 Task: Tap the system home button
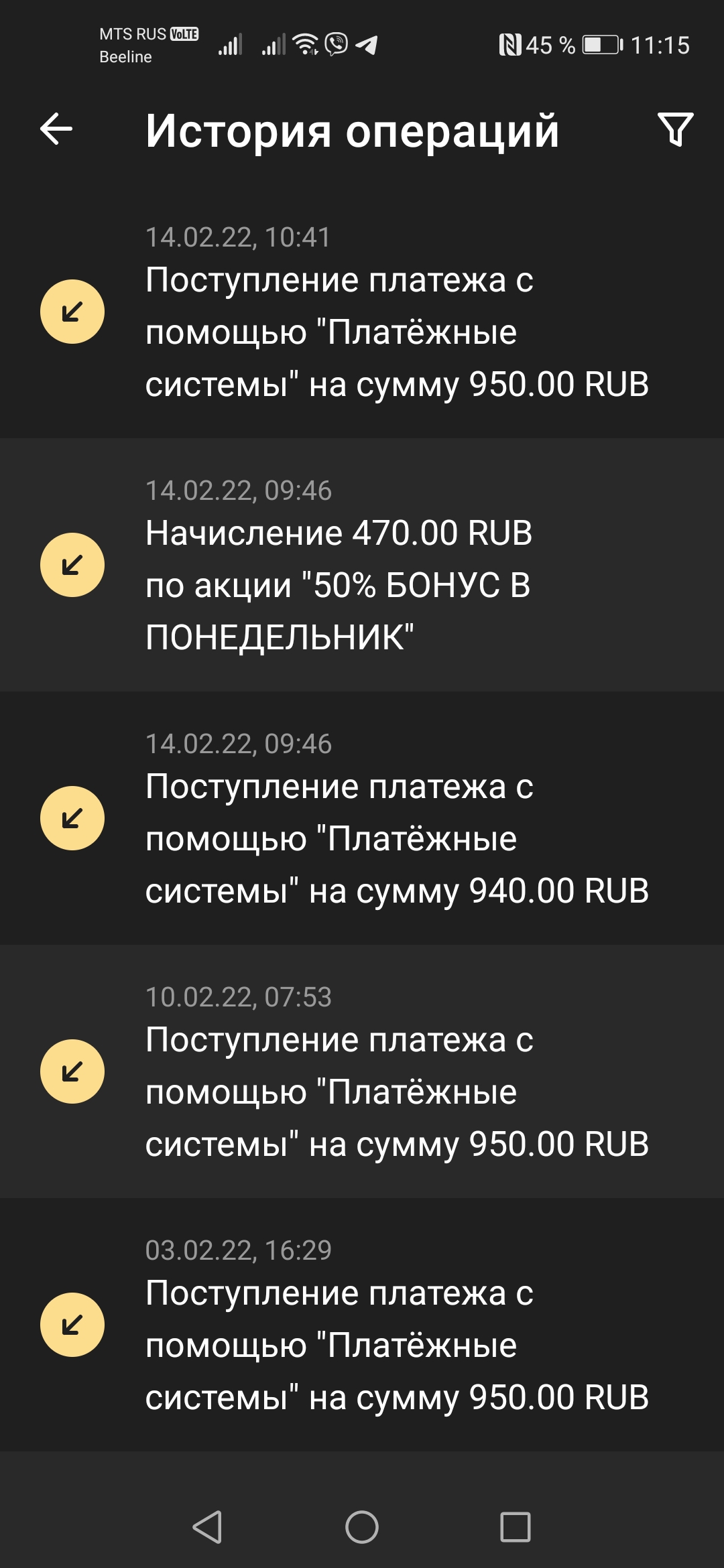362,1527
